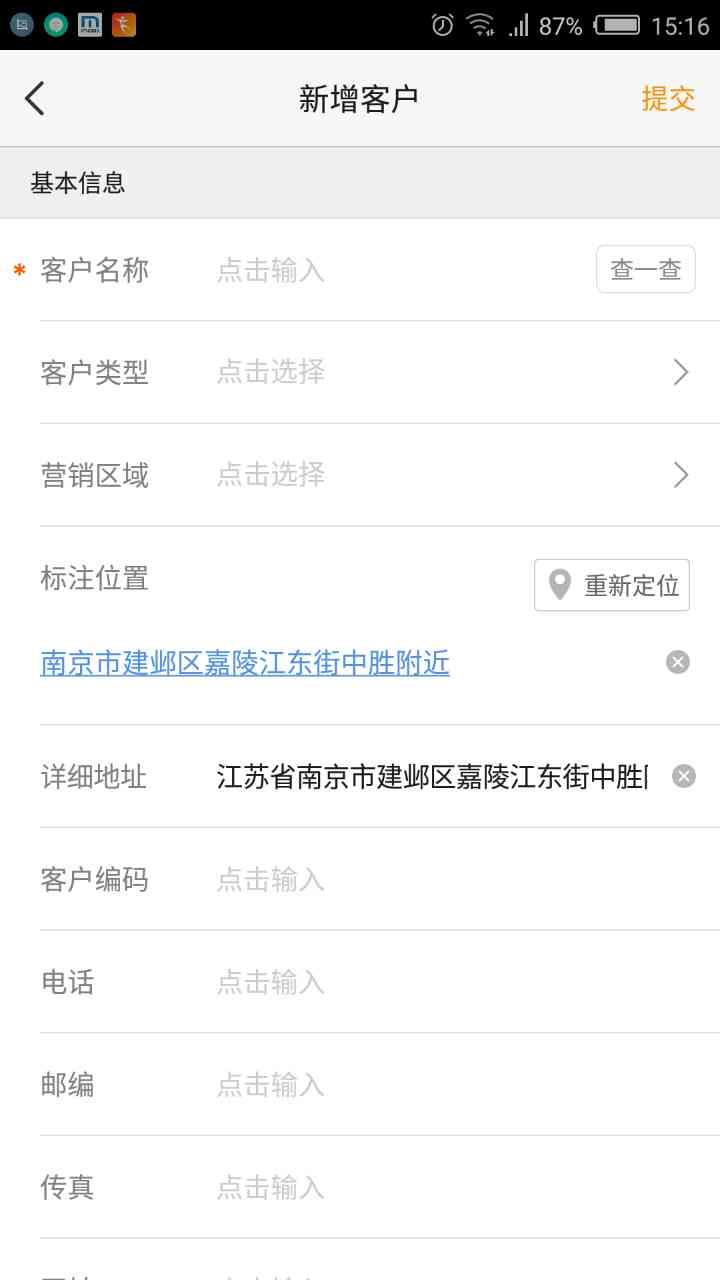Clear the marked location address
This screenshot has width=720, height=1280.
tap(678, 662)
